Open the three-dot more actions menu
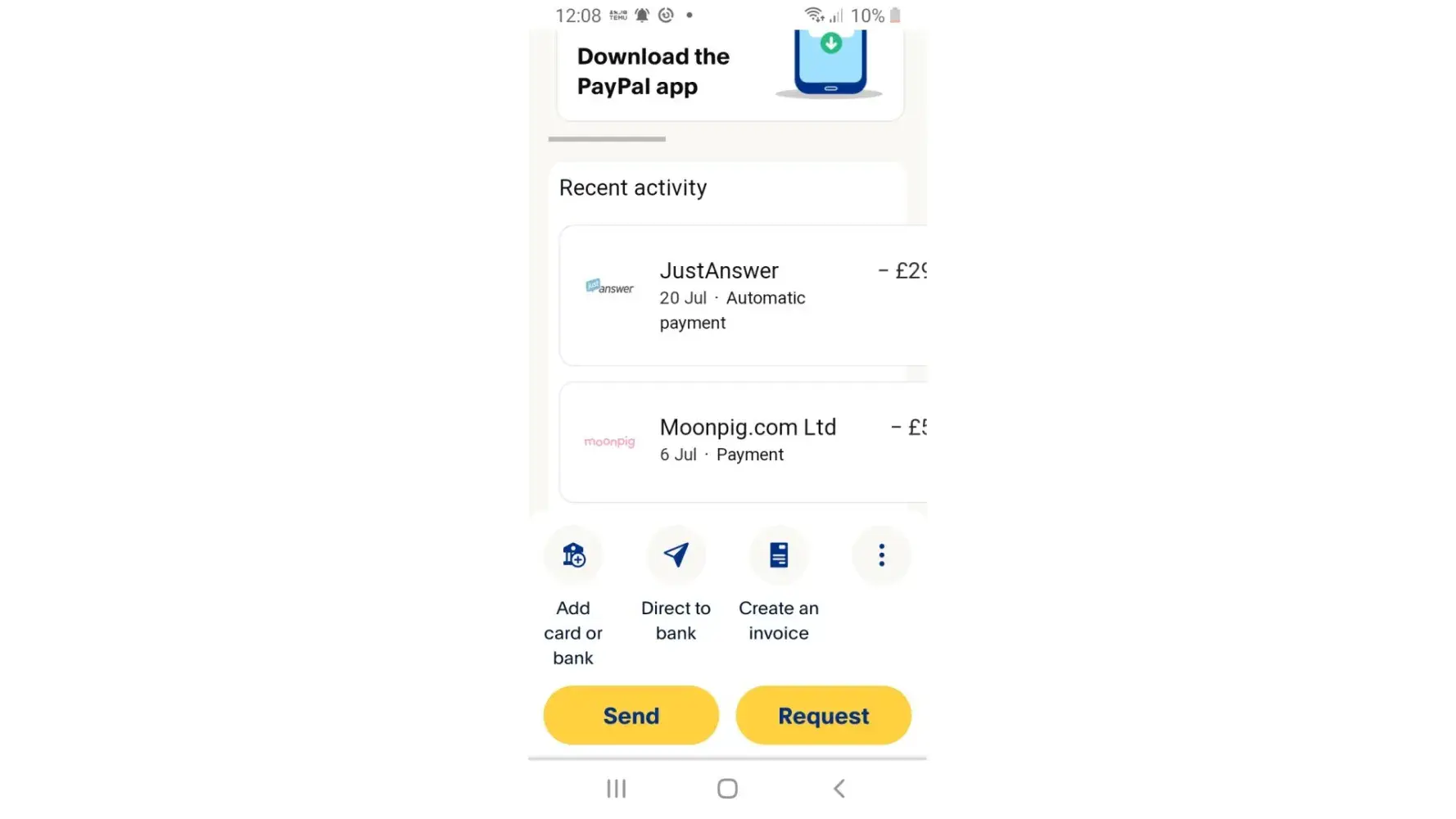 pyautogui.click(x=881, y=556)
